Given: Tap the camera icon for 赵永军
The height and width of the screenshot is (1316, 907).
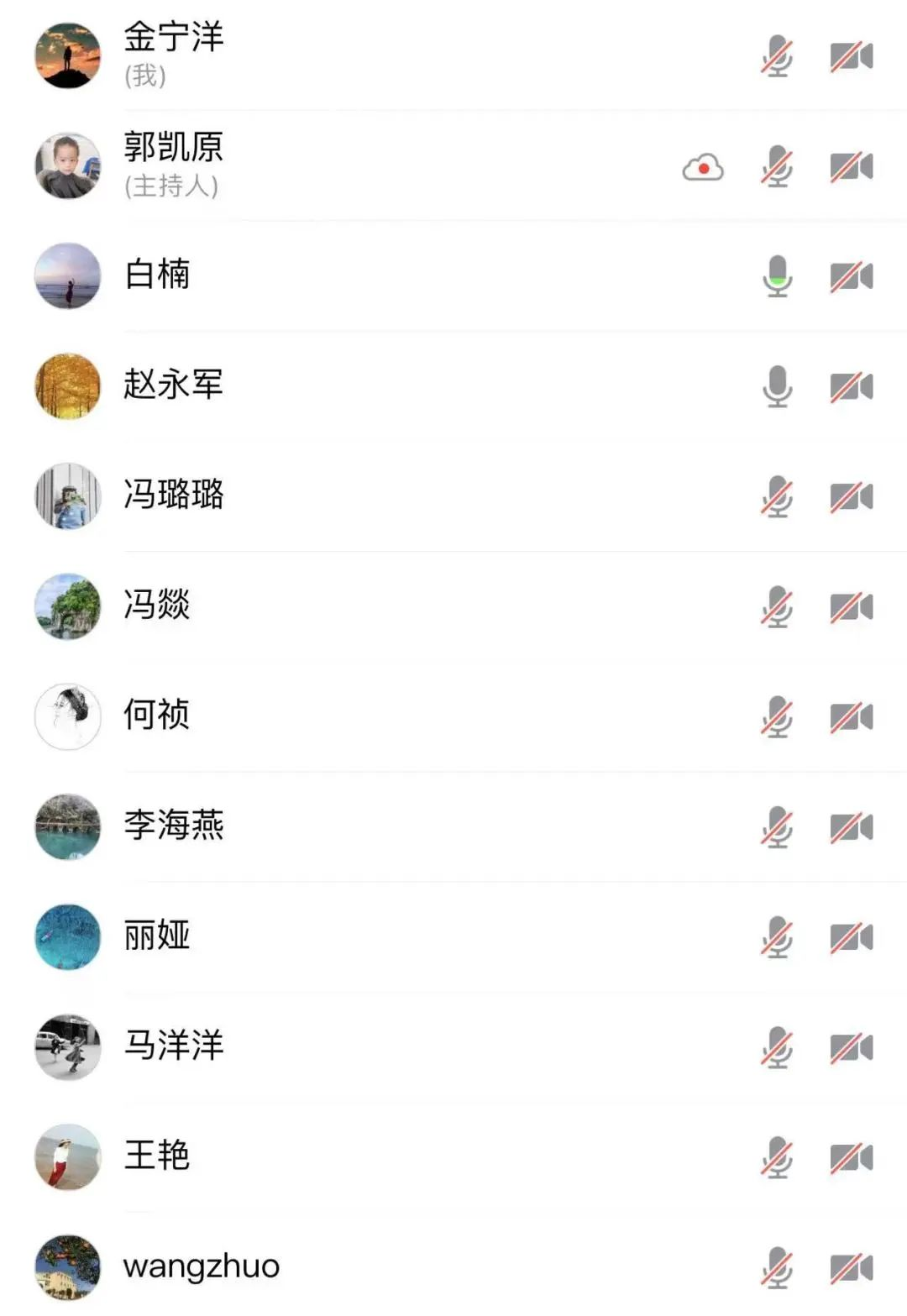Looking at the screenshot, I should (x=852, y=386).
